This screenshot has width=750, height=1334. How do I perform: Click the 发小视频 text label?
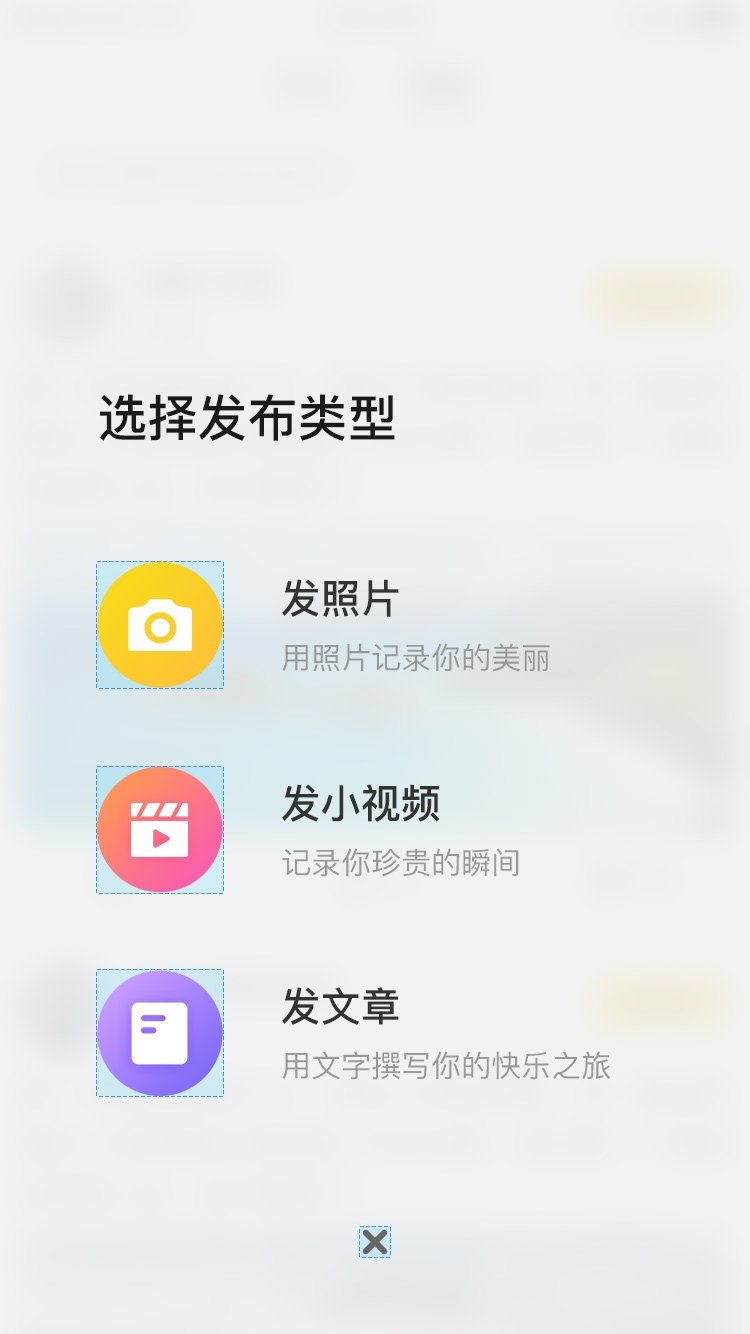[x=363, y=803]
